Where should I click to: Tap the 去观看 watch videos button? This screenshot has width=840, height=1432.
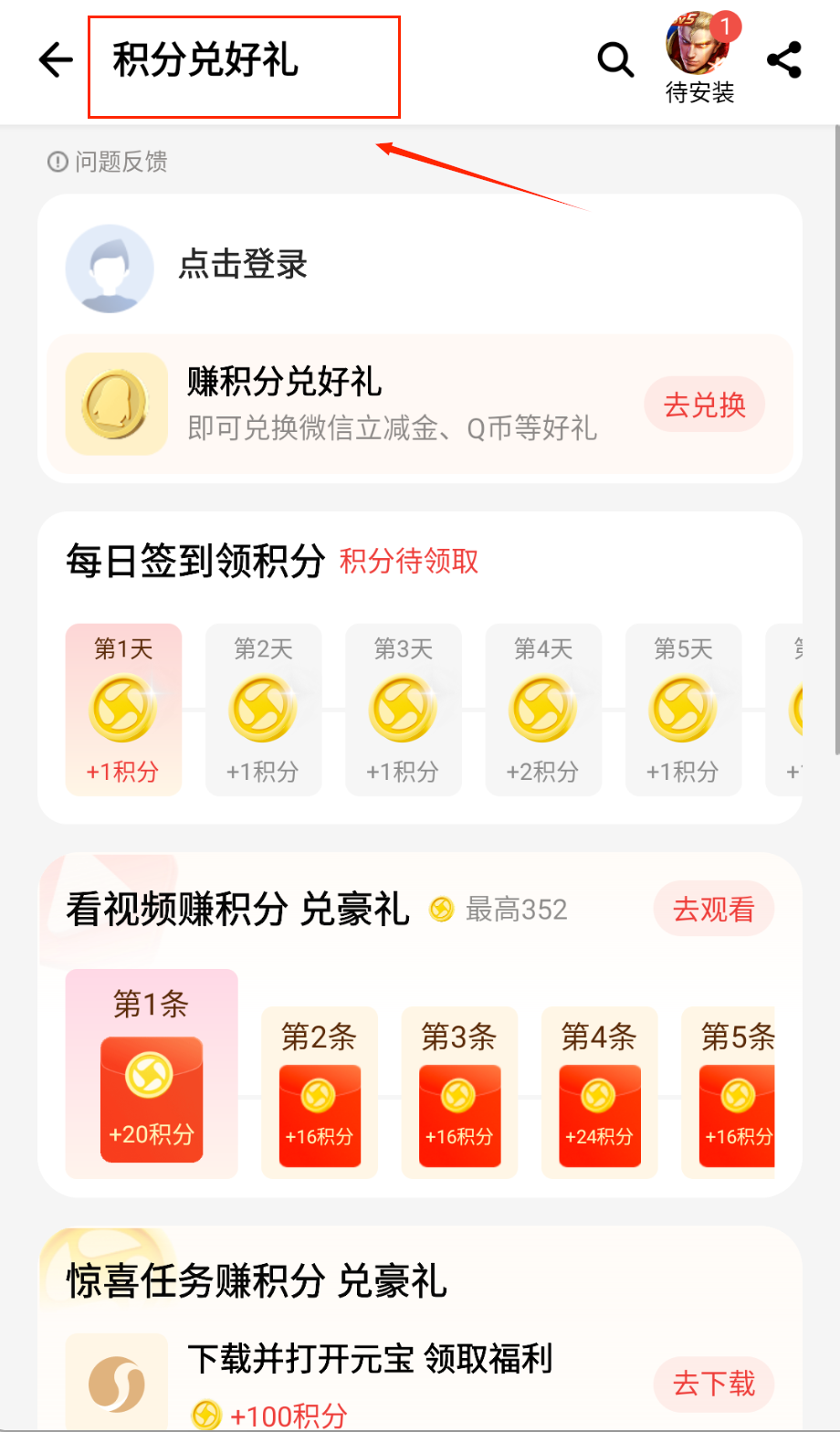pyautogui.click(x=713, y=910)
